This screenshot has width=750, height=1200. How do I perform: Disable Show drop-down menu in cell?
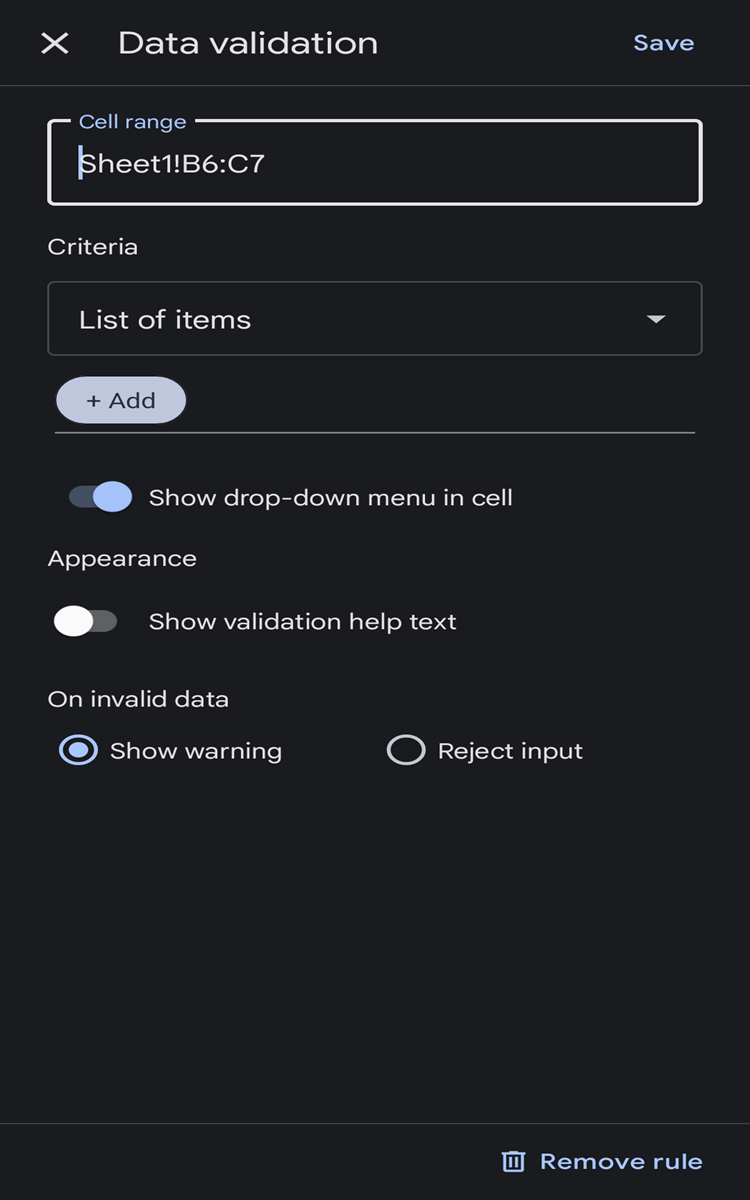click(x=101, y=497)
